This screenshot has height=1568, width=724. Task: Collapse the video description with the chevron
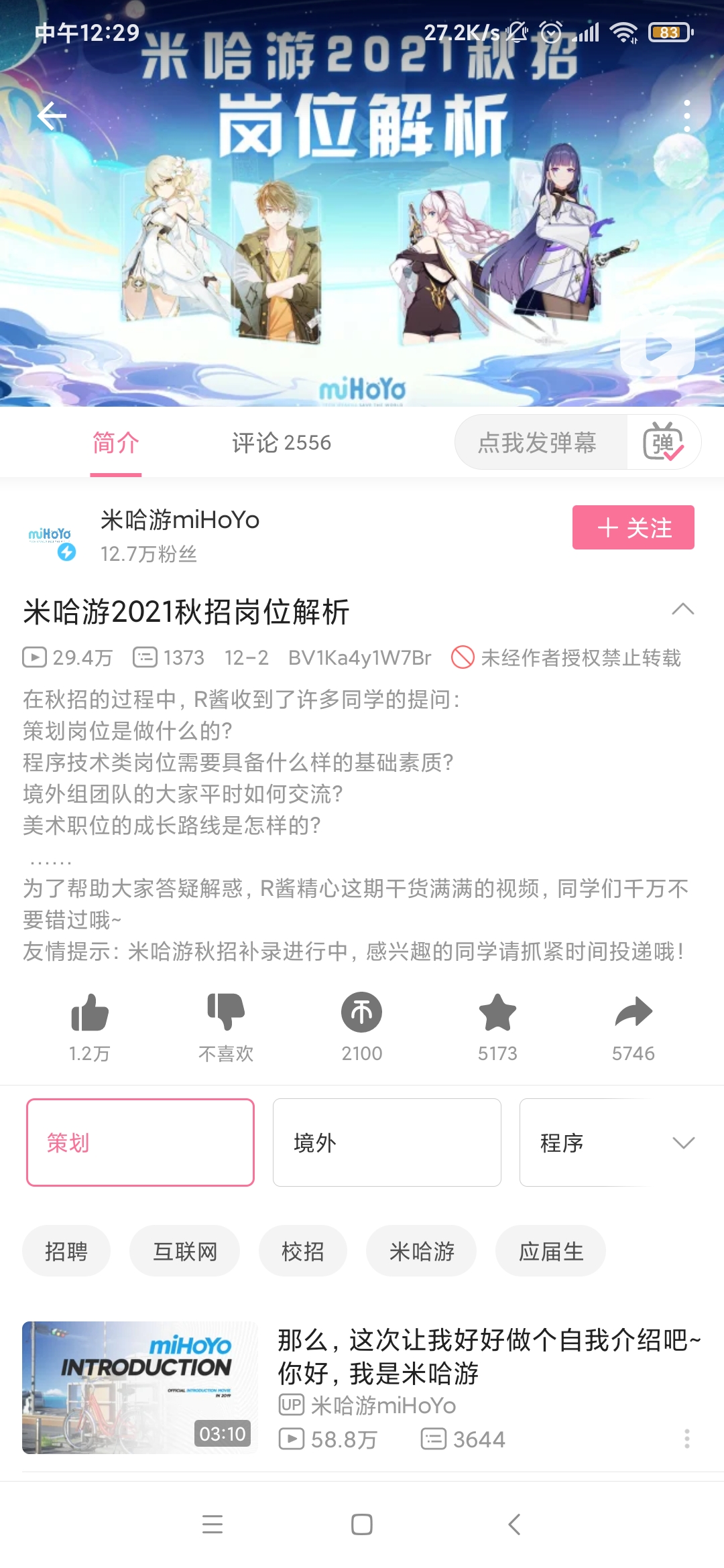point(682,610)
